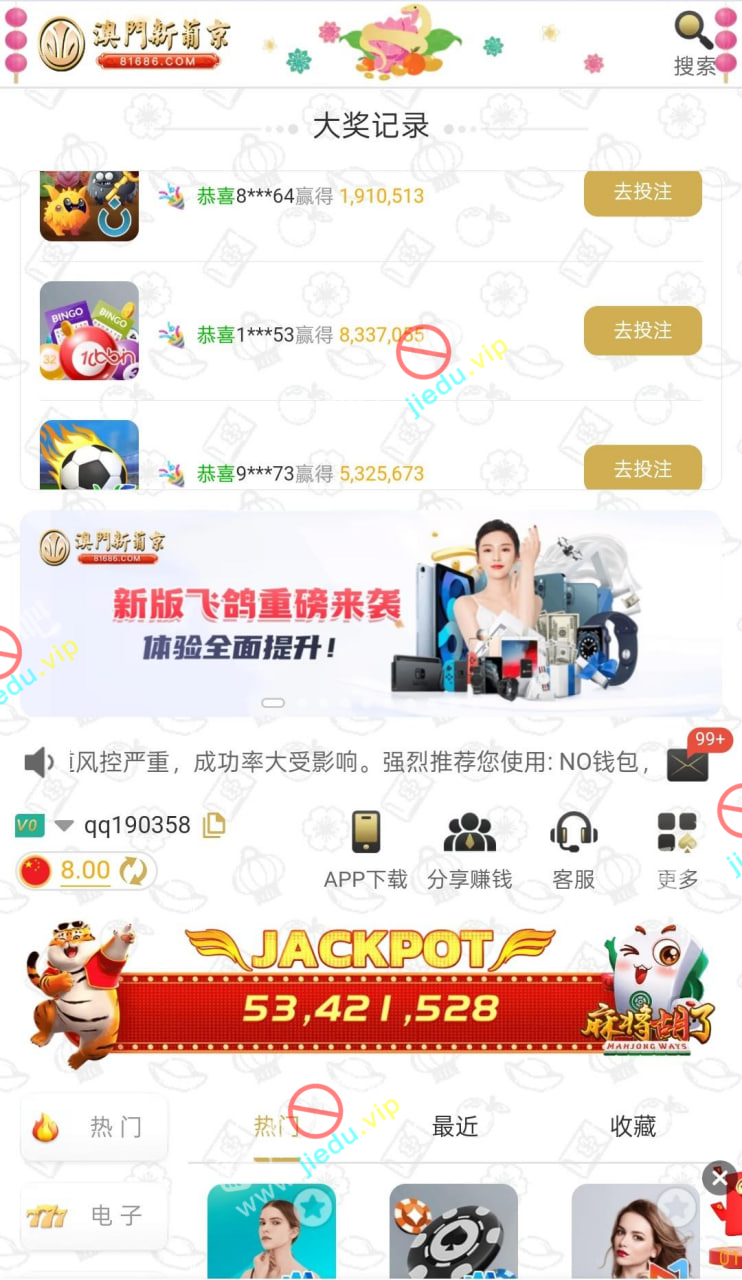Switch to the 收藏 tab
The width and height of the screenshot is (742, 1280).
point(633,1127)
